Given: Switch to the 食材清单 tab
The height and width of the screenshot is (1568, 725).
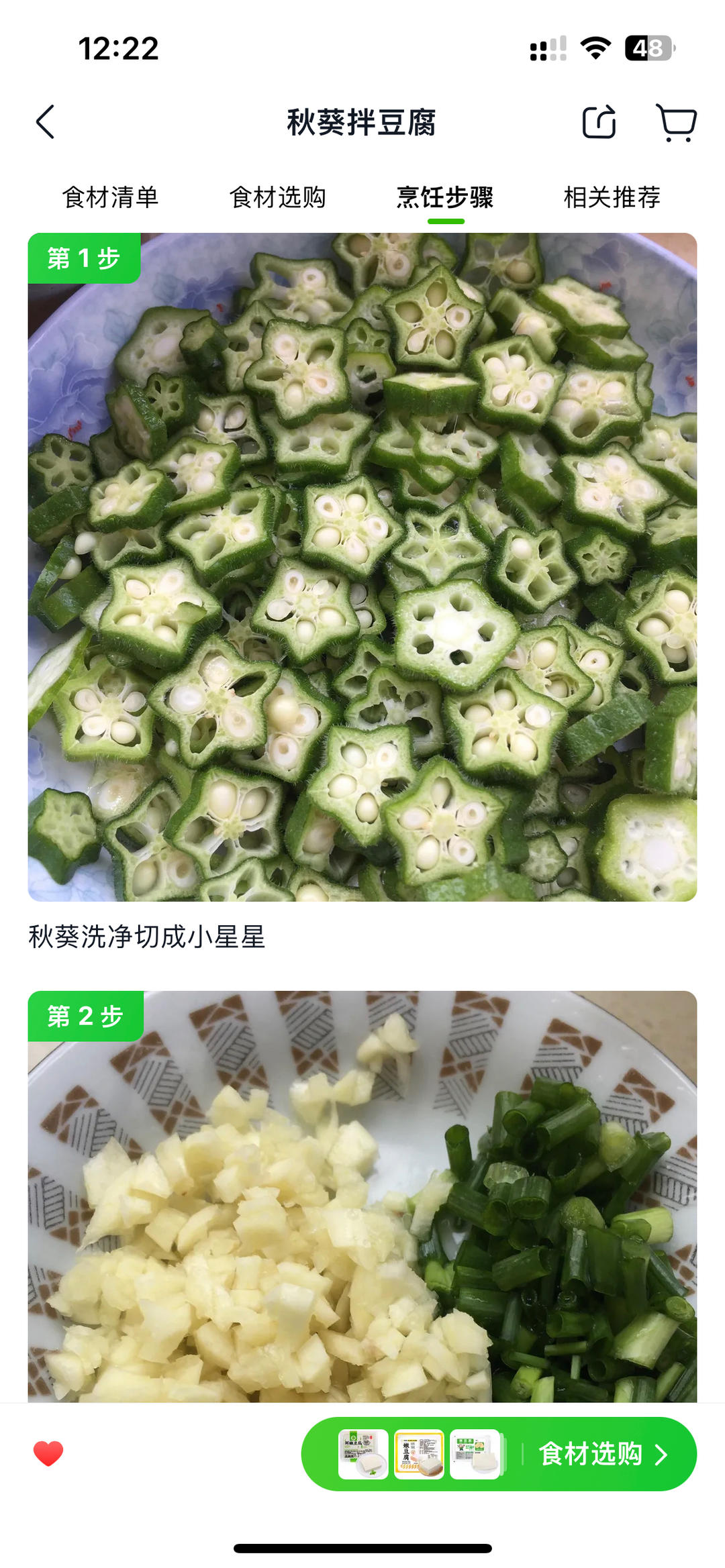Looking at the screenshot, I should tap(110, 197).
